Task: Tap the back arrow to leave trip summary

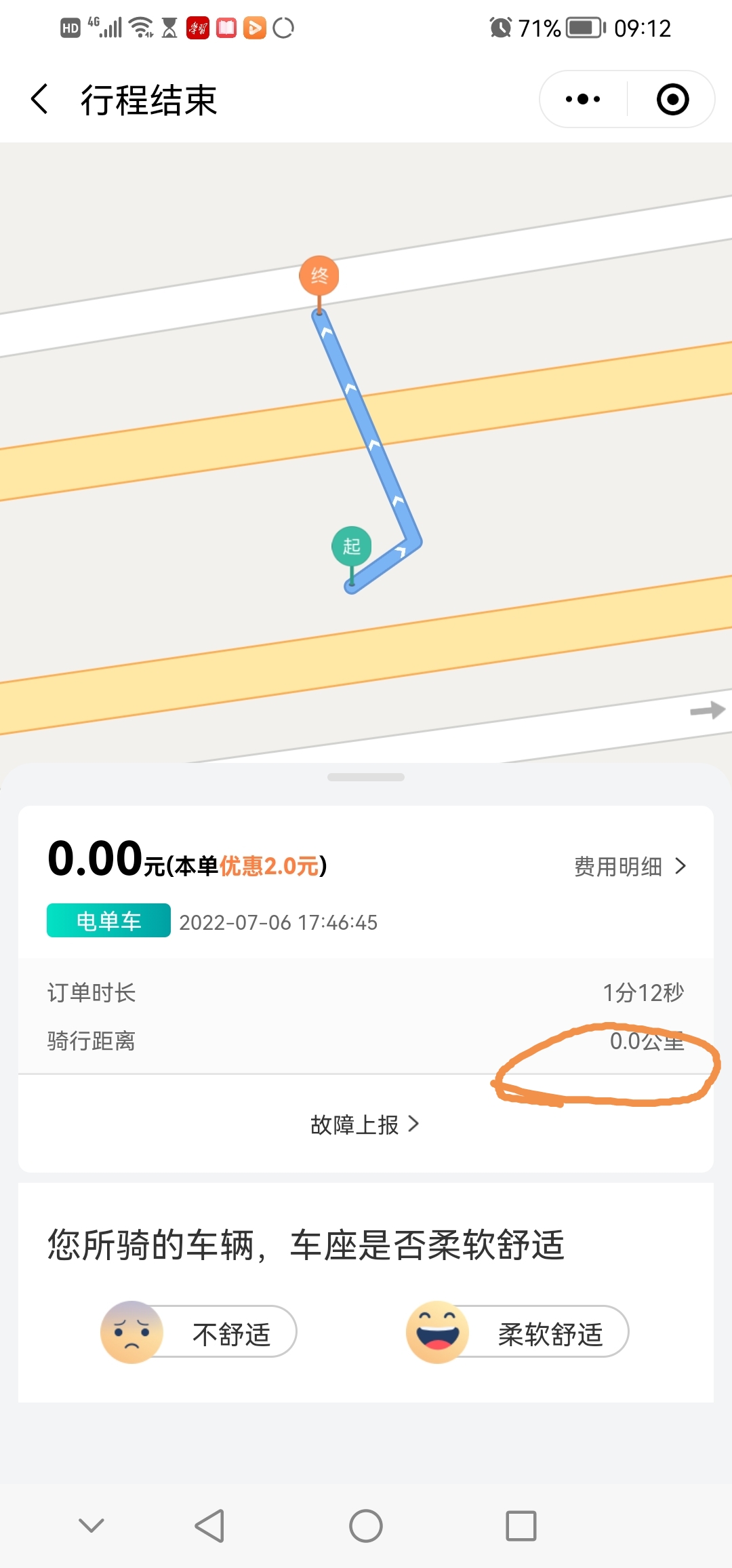Action: pos(39,99)
